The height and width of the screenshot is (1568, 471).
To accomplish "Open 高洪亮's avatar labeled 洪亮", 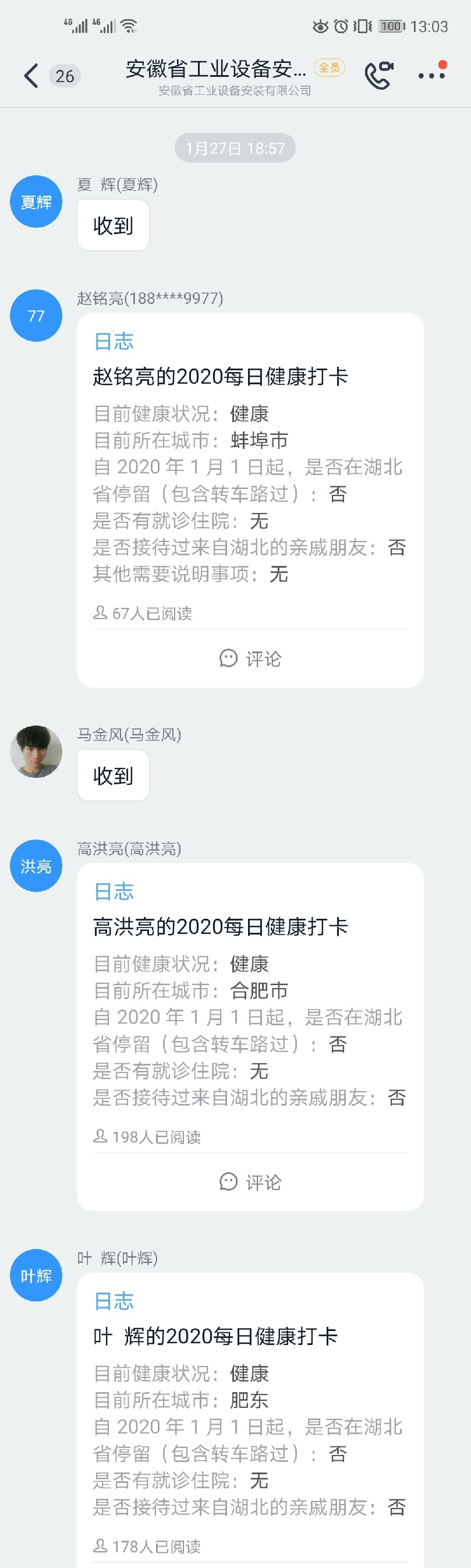I will pyautogui.click(x=36, y=866).
